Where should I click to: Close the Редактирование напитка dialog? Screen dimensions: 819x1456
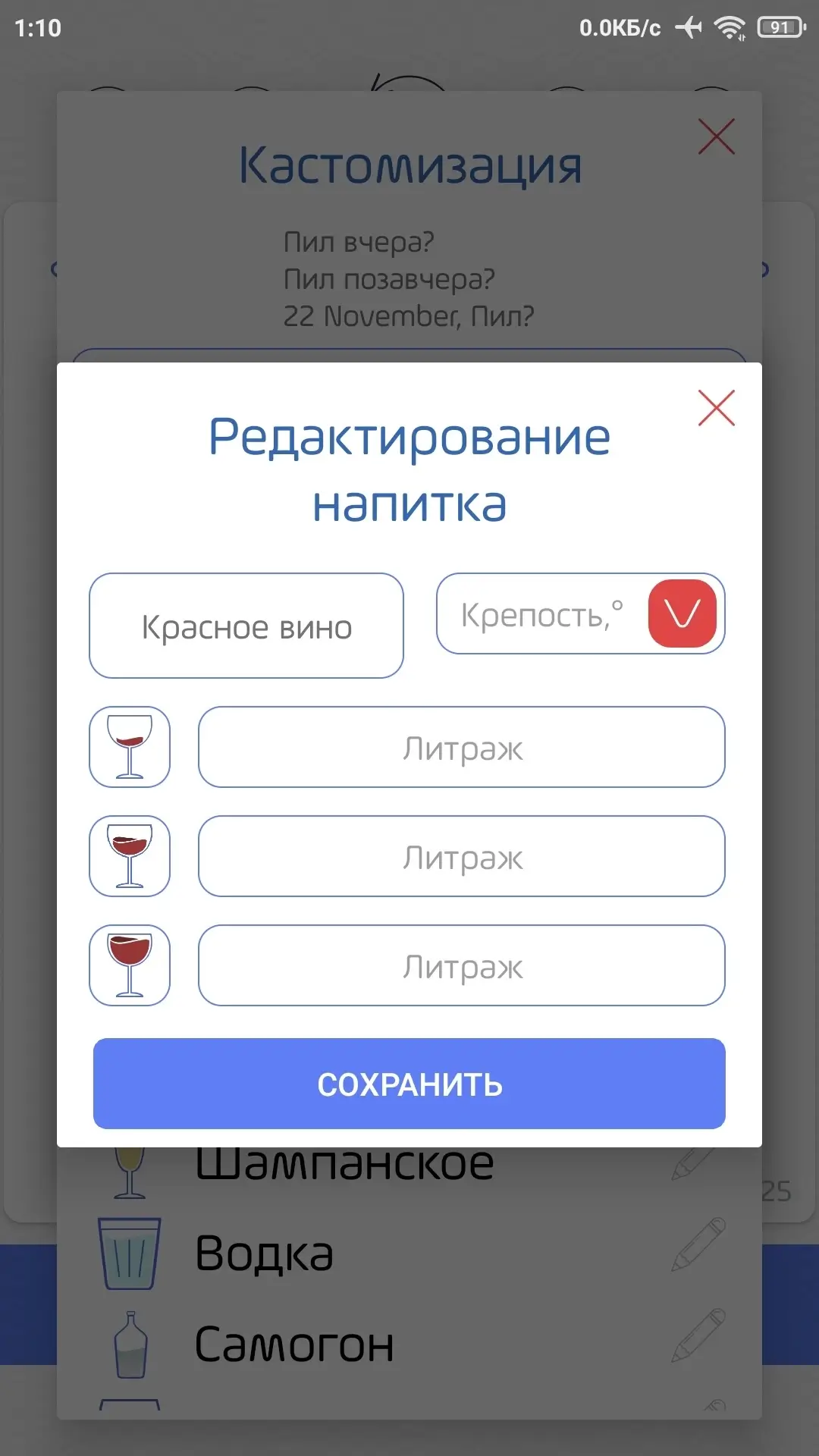(x=716, y=408)
